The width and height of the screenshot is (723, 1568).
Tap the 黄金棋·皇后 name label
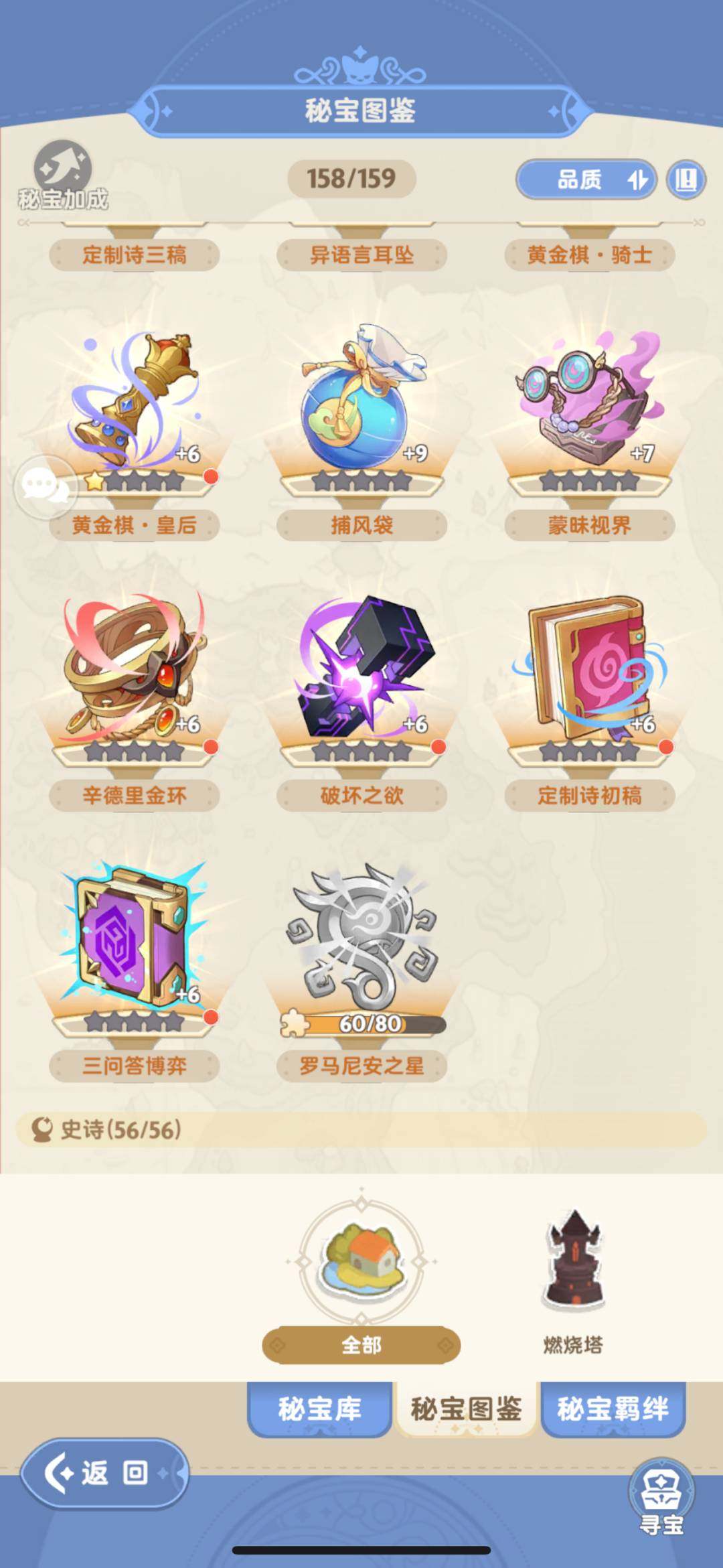coord(134,526)
